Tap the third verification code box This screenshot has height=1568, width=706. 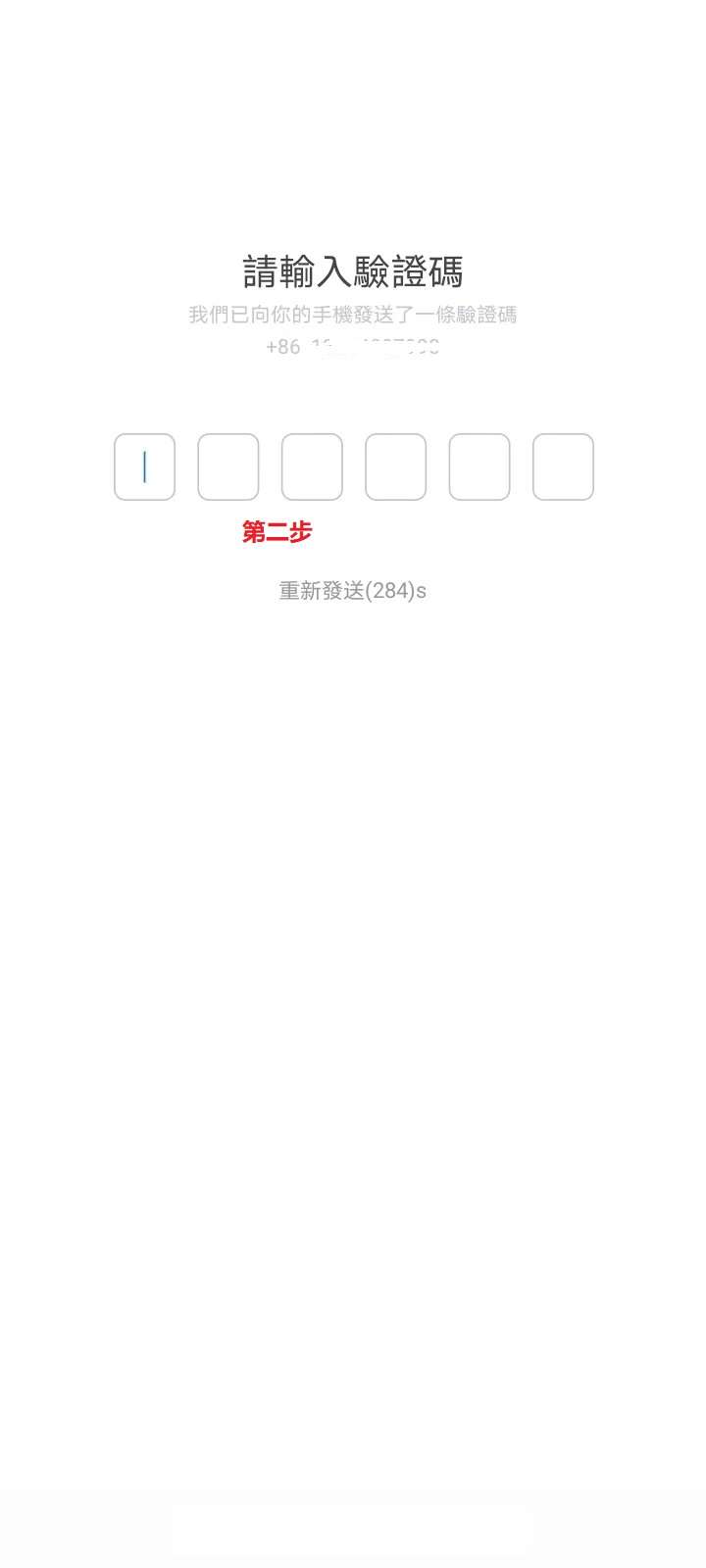(x=312, y=466)
